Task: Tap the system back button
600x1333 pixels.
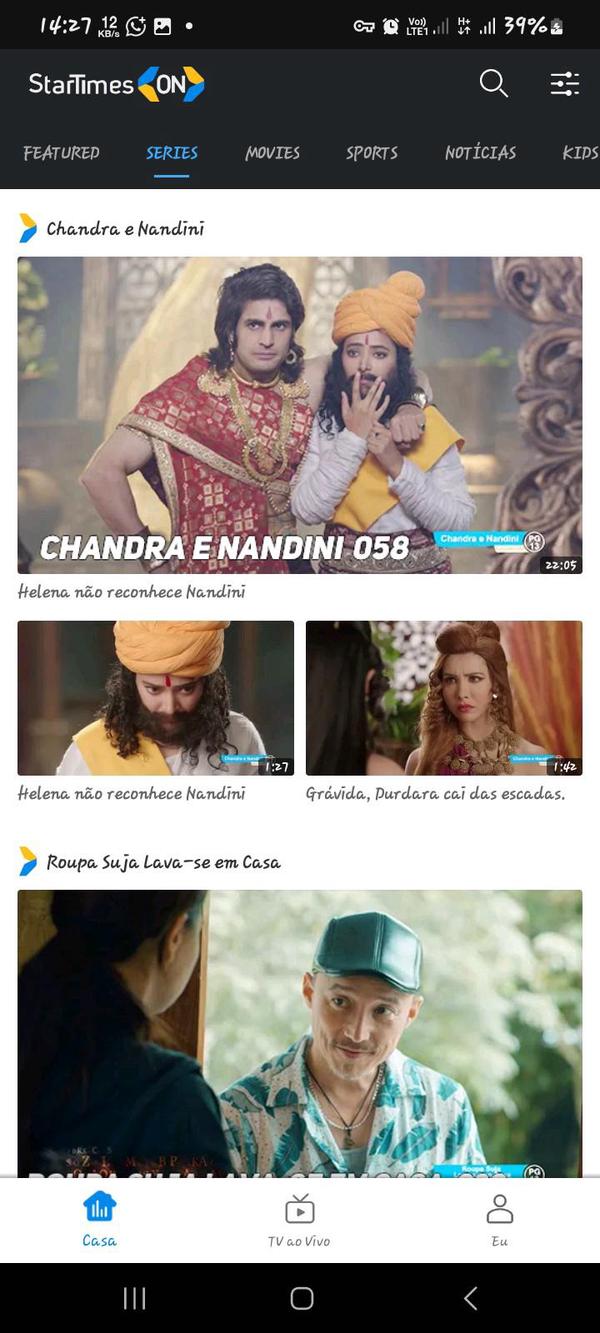Action: [x=471, y=1298]
